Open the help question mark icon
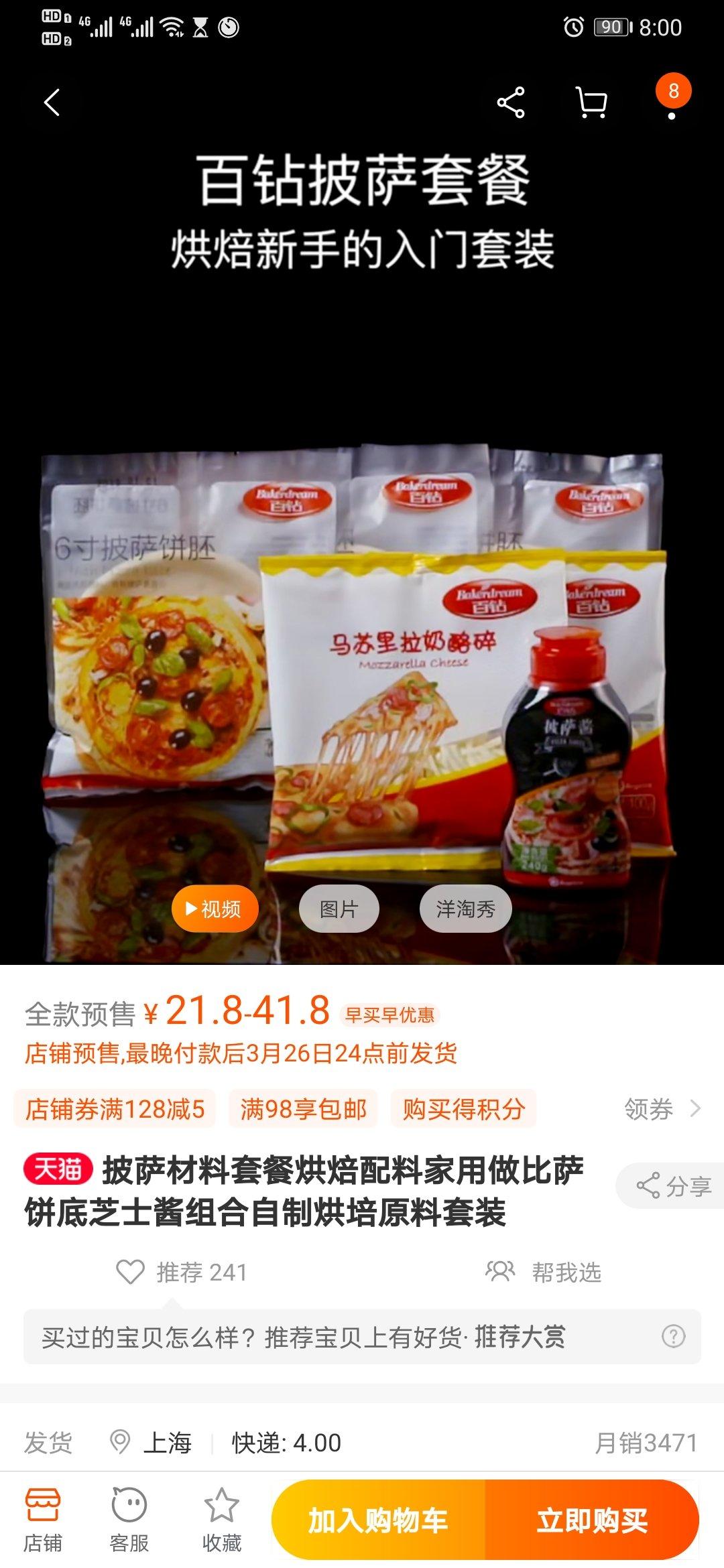Image resolution: width=724 pixels, height=1568 pixels. (673, 1336)
